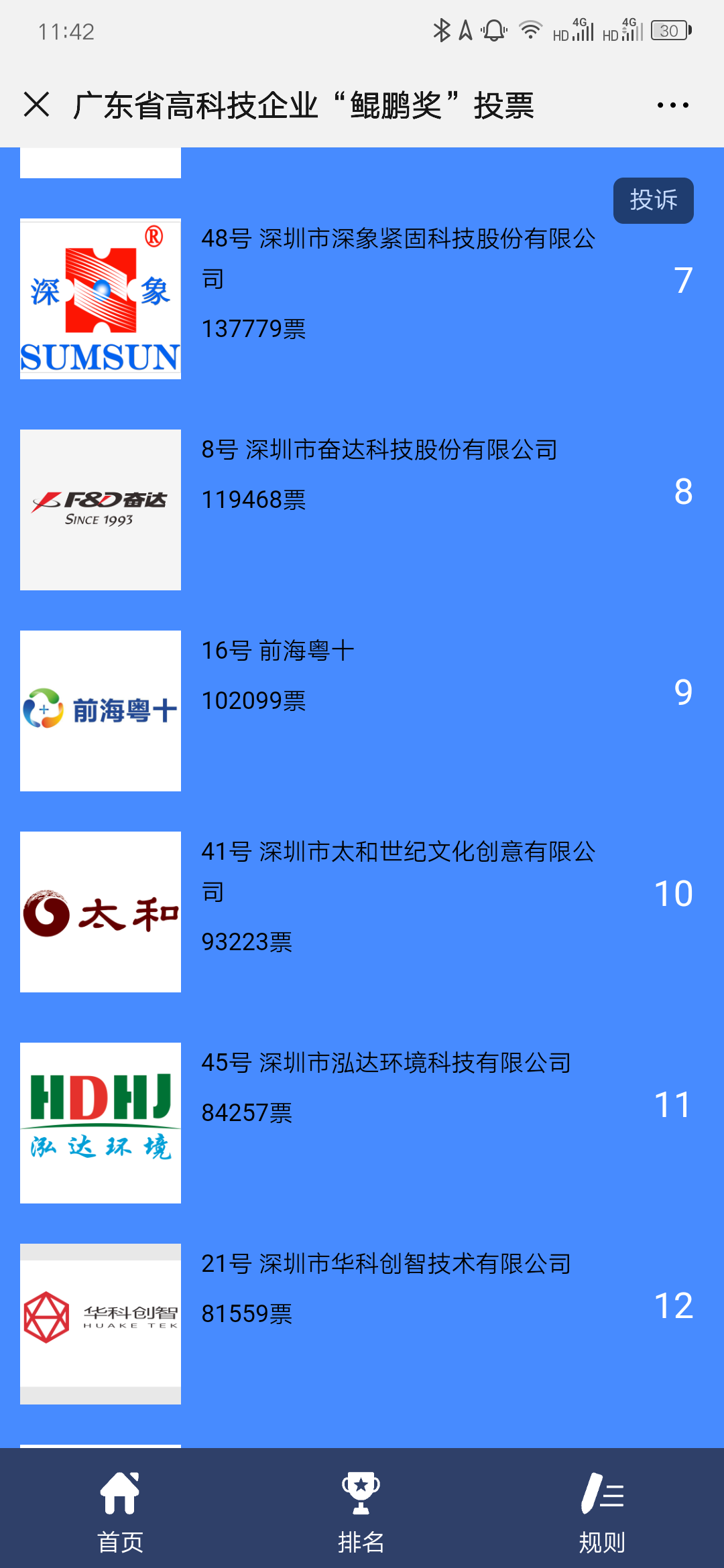Screen dimensions: 724x1568
Task: Open entry 48号 深圳市深象紧固科技股份有限公司
Action: click(398, 258)
